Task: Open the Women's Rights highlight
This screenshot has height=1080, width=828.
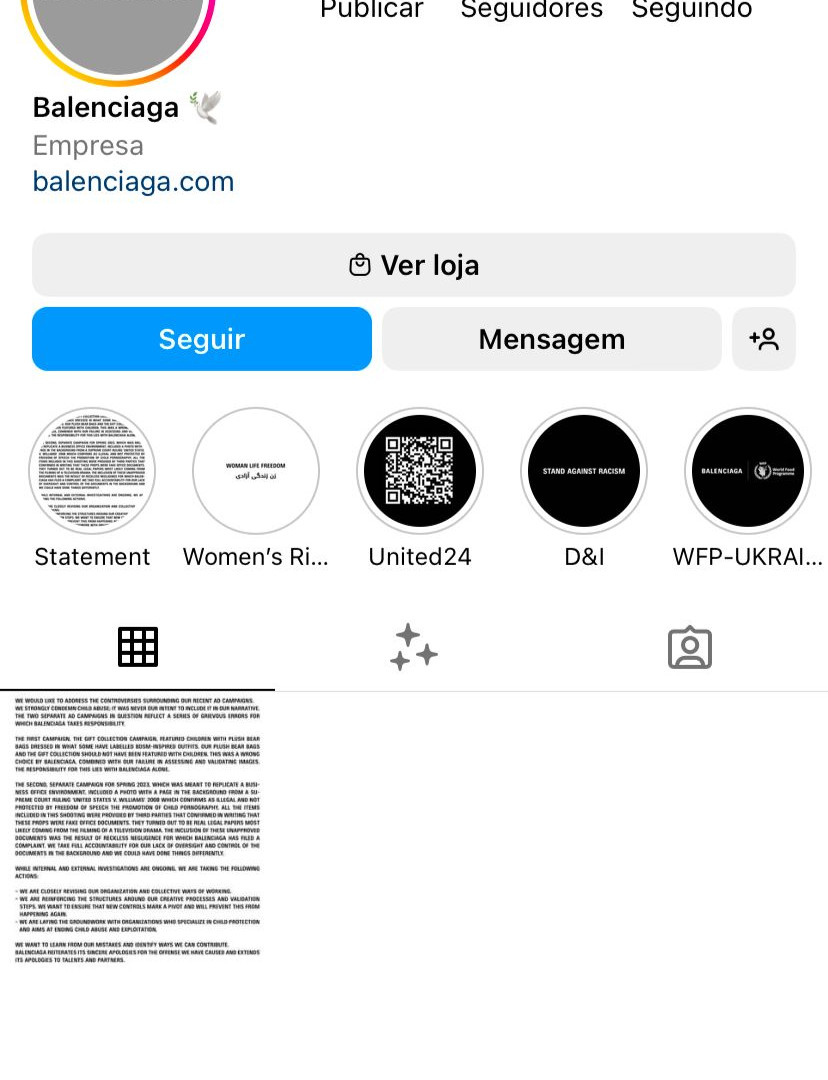Action: (x=256, y=471)
